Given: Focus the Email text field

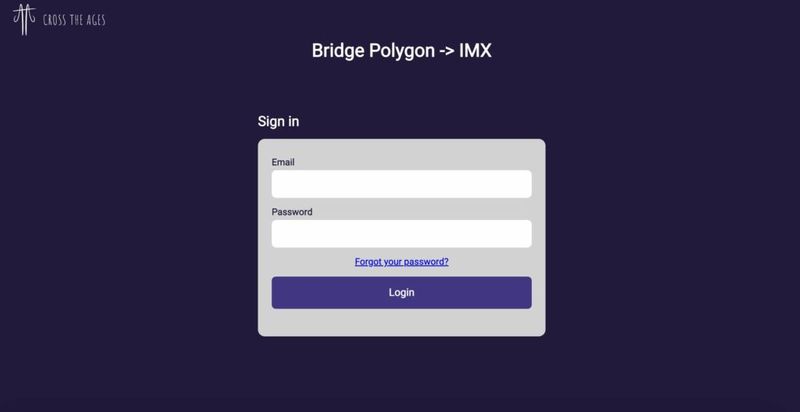Looking at the screenshot, I should click(x=401, y=184).
